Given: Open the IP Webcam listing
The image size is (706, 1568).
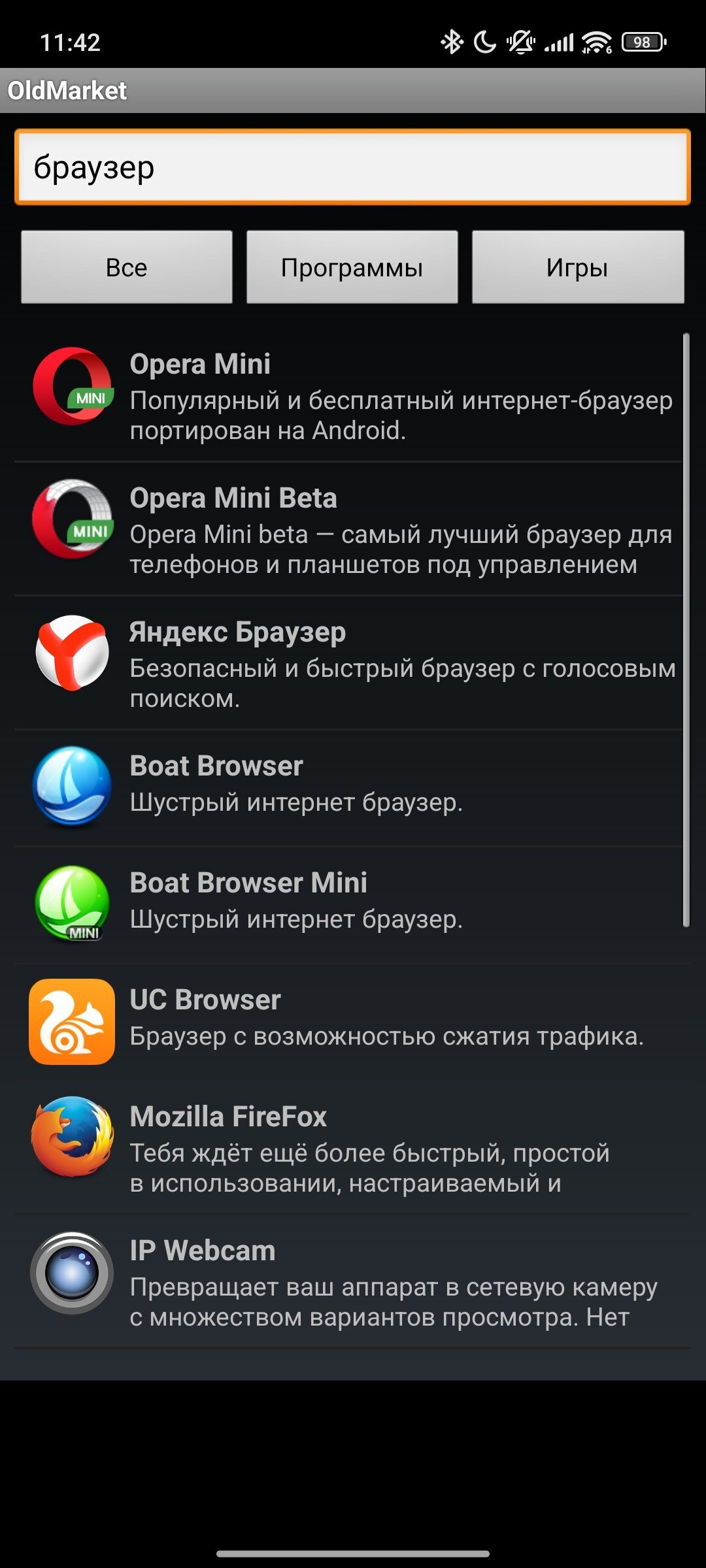Looking at the screenshot, I should click(353, 1282).
